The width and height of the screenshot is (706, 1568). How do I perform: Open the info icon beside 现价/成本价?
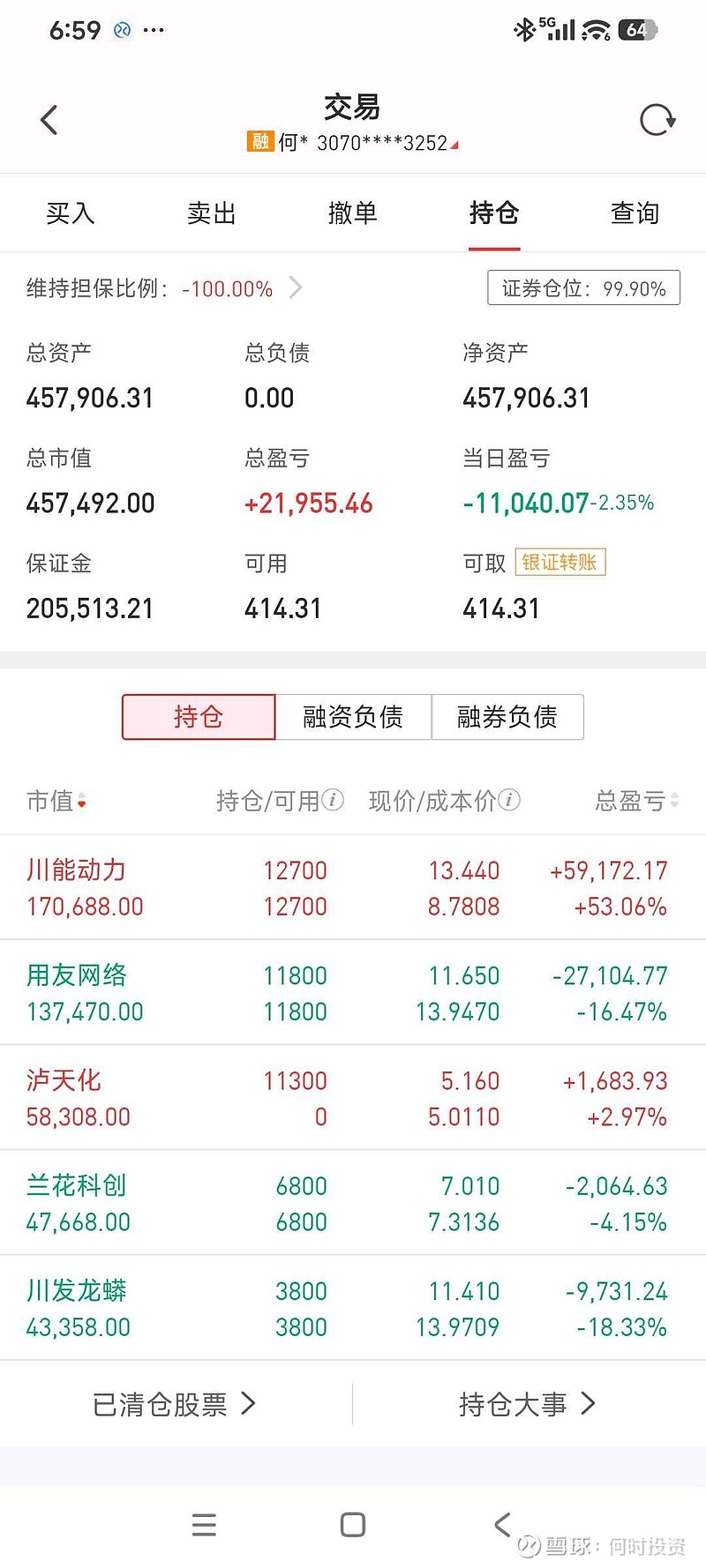click(509, 801)
